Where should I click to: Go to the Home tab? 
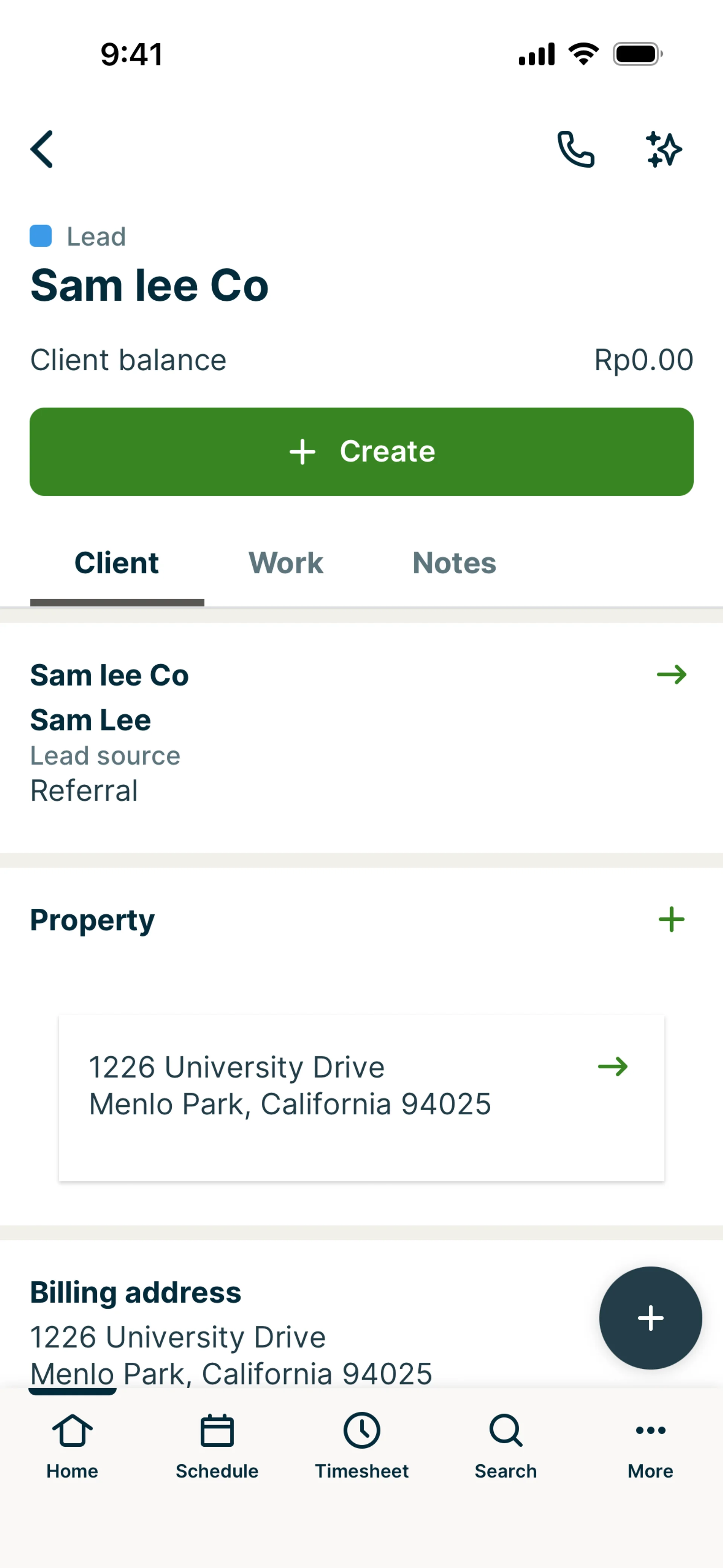(x=72, y=1446)
